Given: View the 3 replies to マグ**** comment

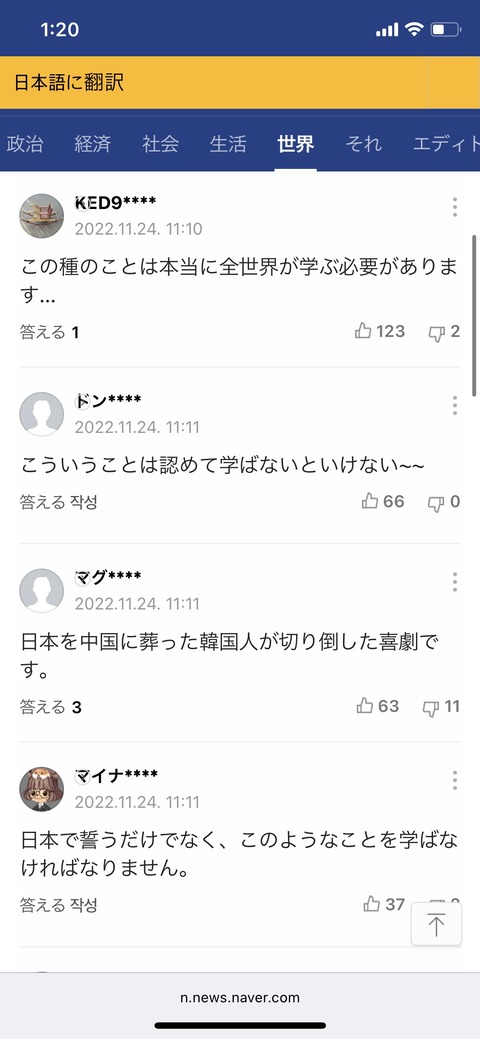Looking at the screenshot, I should 51,707.
